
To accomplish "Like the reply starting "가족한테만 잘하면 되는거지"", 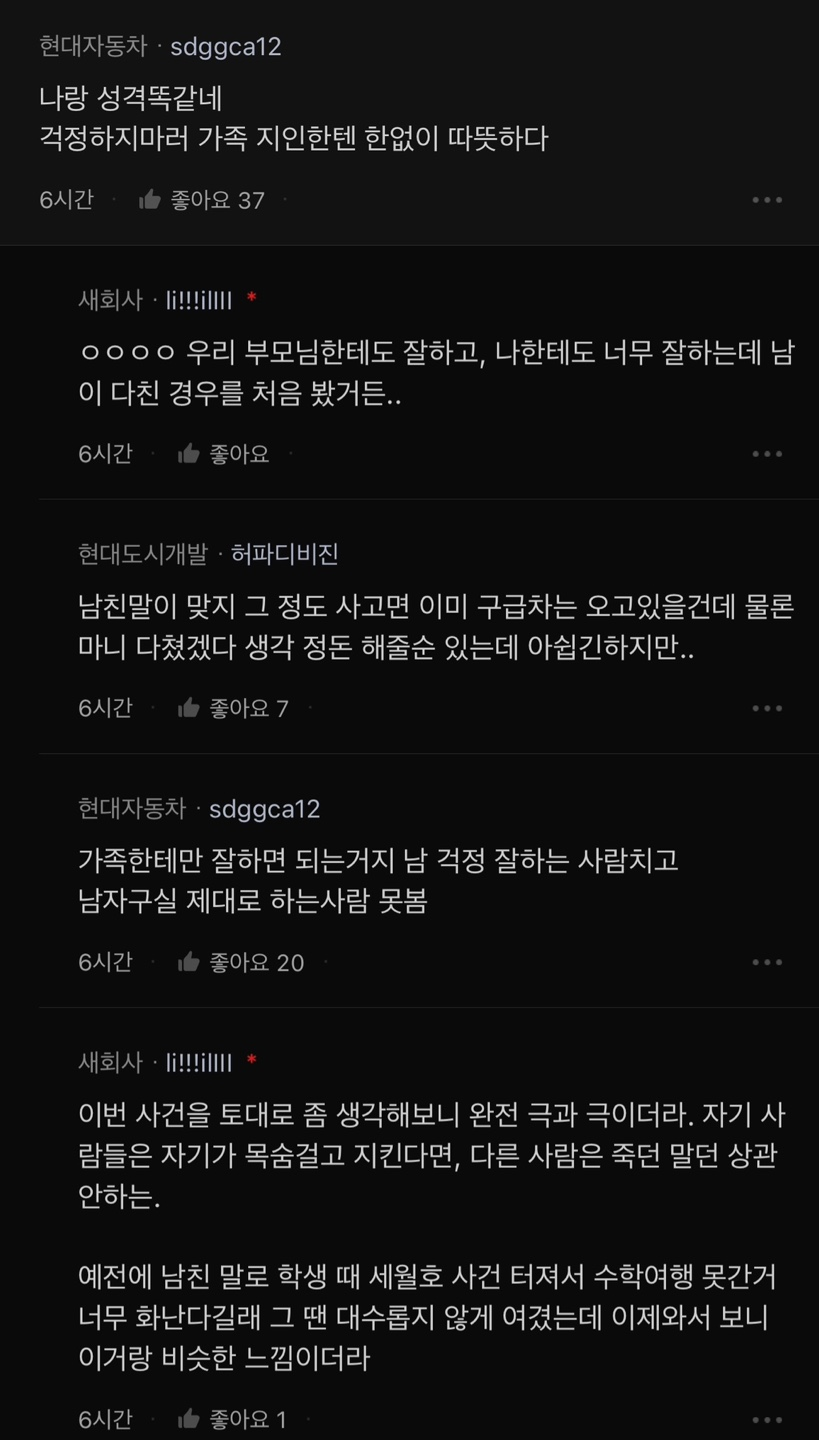I will pyautogui.click(x=189, y=962).
